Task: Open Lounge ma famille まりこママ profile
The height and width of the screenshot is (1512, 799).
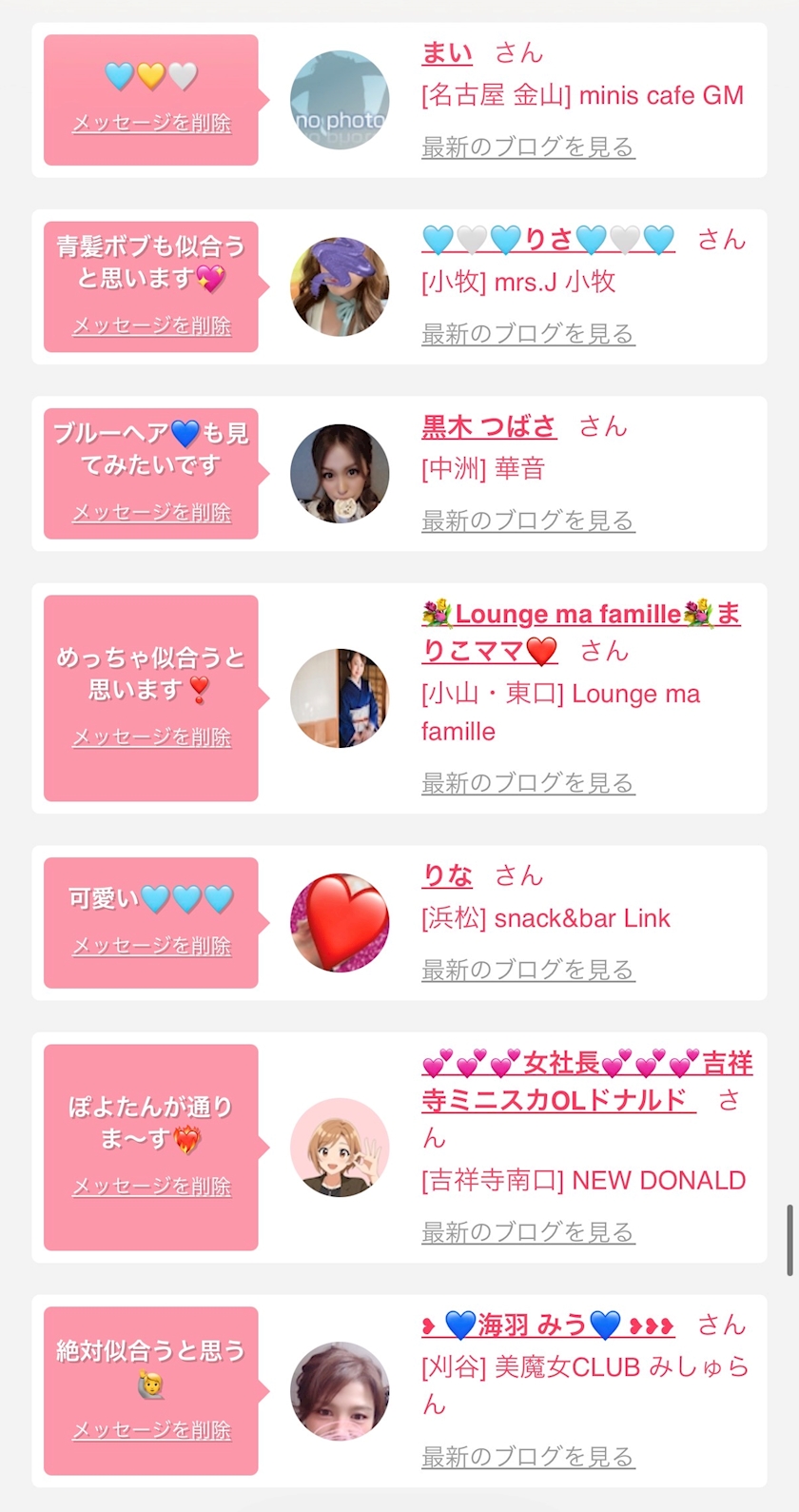Action: pyautogui.click(x=580, y=615)
